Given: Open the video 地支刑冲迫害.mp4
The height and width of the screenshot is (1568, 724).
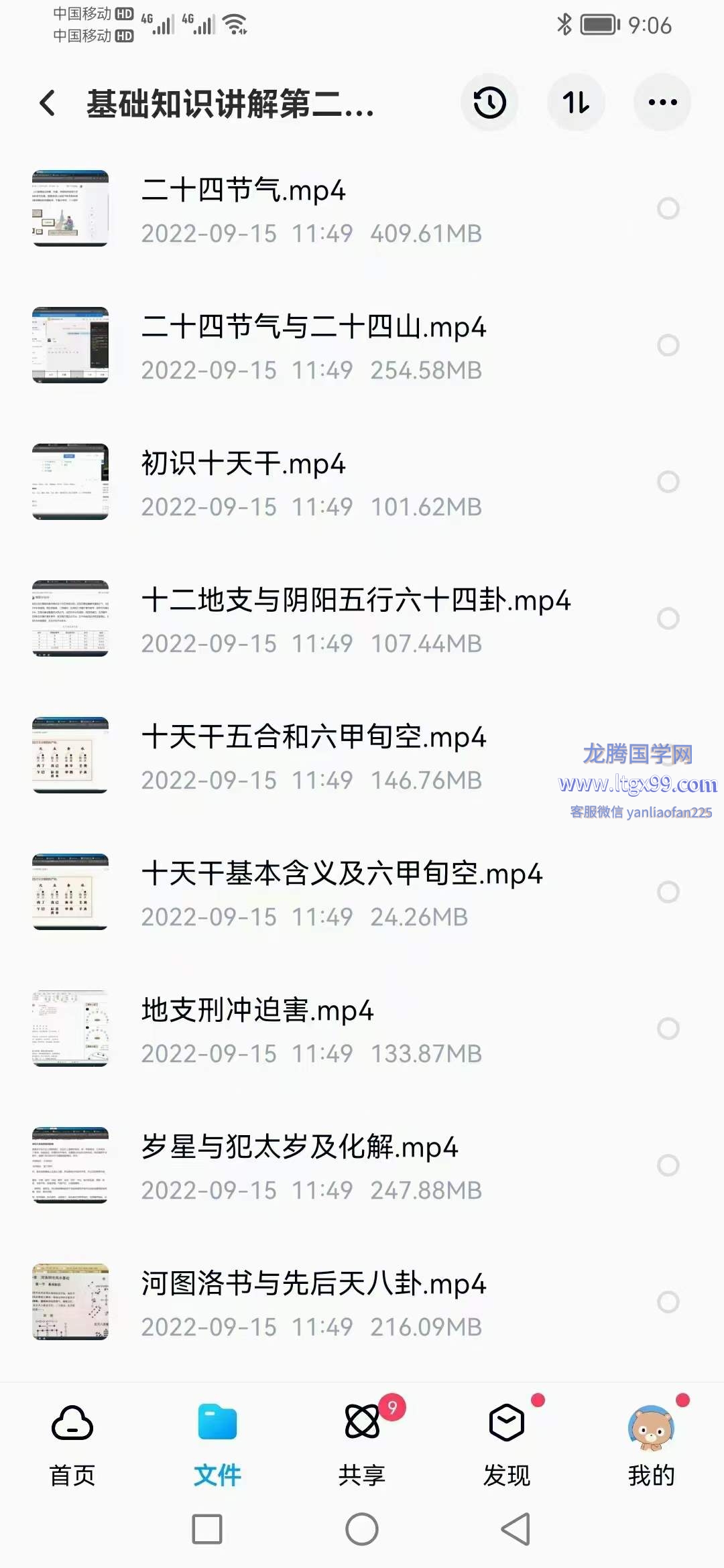Looking at the screenshot, I should (x=257, y=1010).
